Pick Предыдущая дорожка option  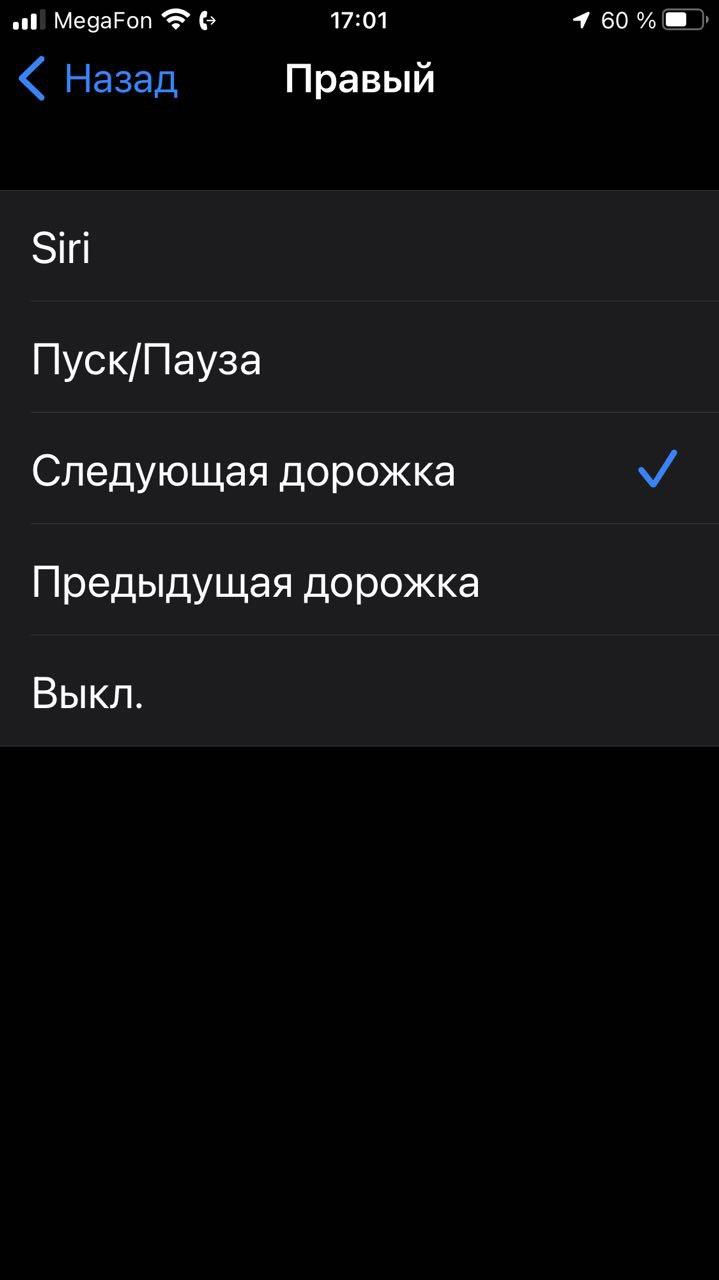(359, 579)
